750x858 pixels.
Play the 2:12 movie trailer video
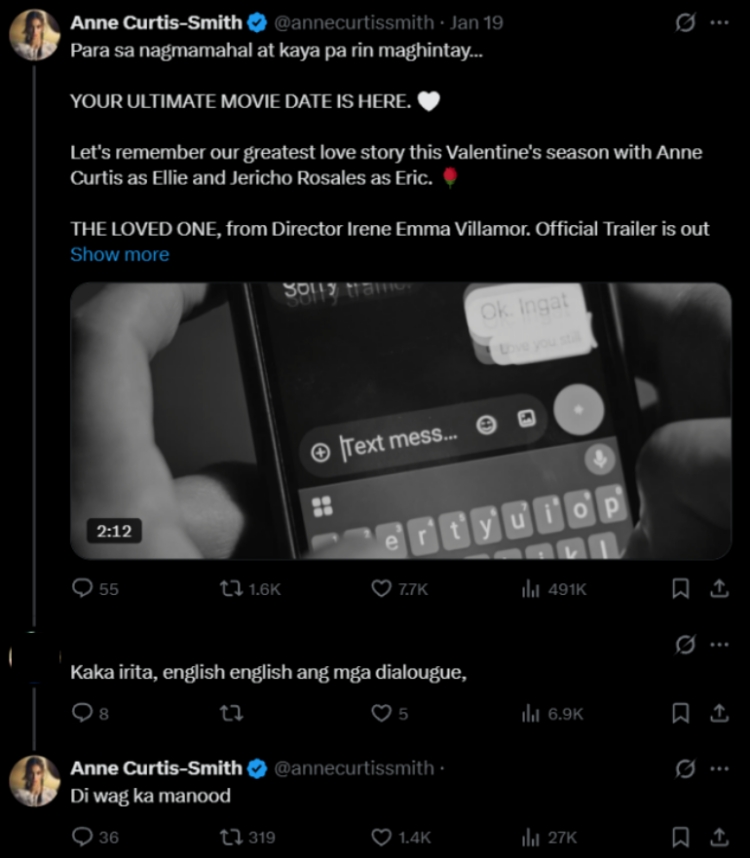[x=400, y=420]
